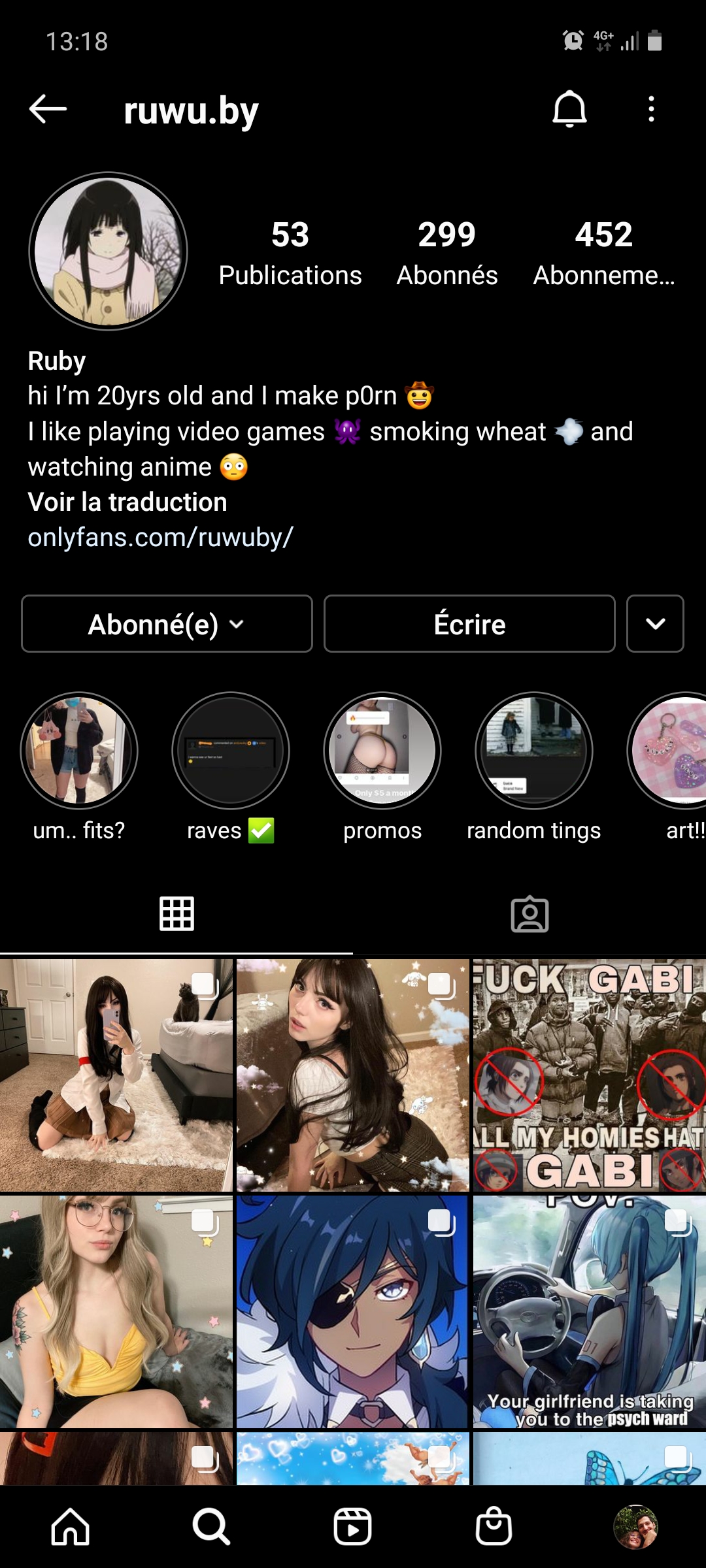Open the 'um.. fits?' story highlight
The width and height of the screenshot is (706, 1568).
(x=79, y=751)
